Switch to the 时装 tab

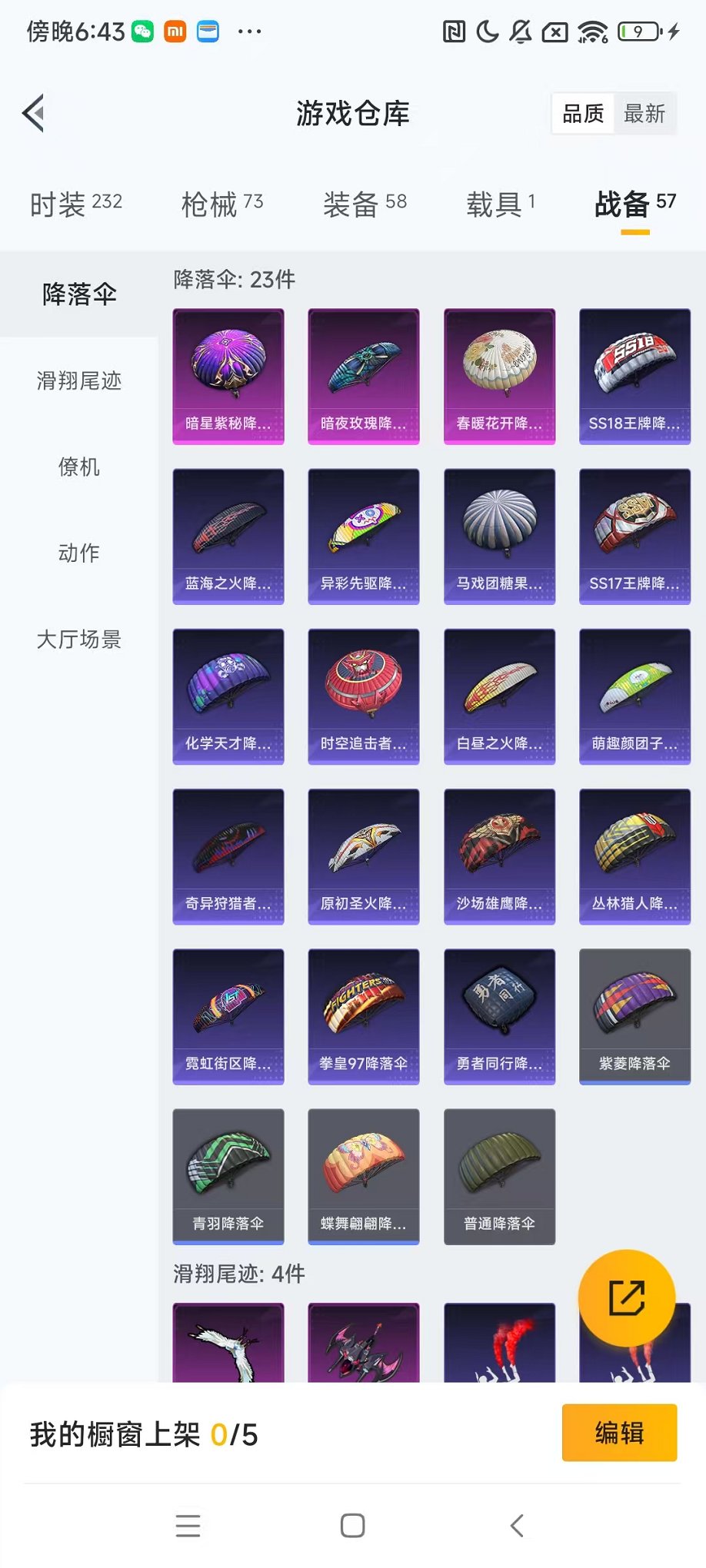[75, 204]
